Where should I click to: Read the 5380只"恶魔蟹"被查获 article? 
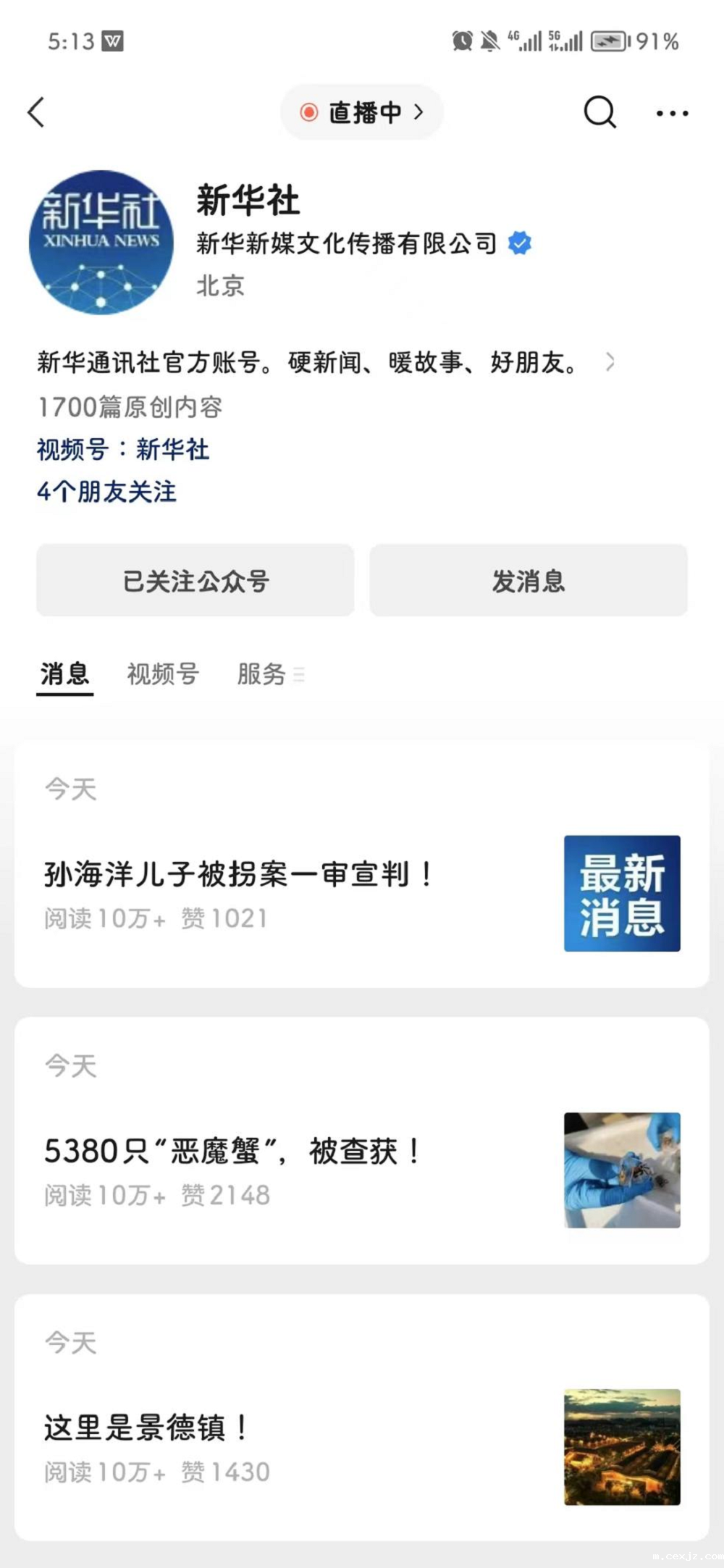(232, 1152)
